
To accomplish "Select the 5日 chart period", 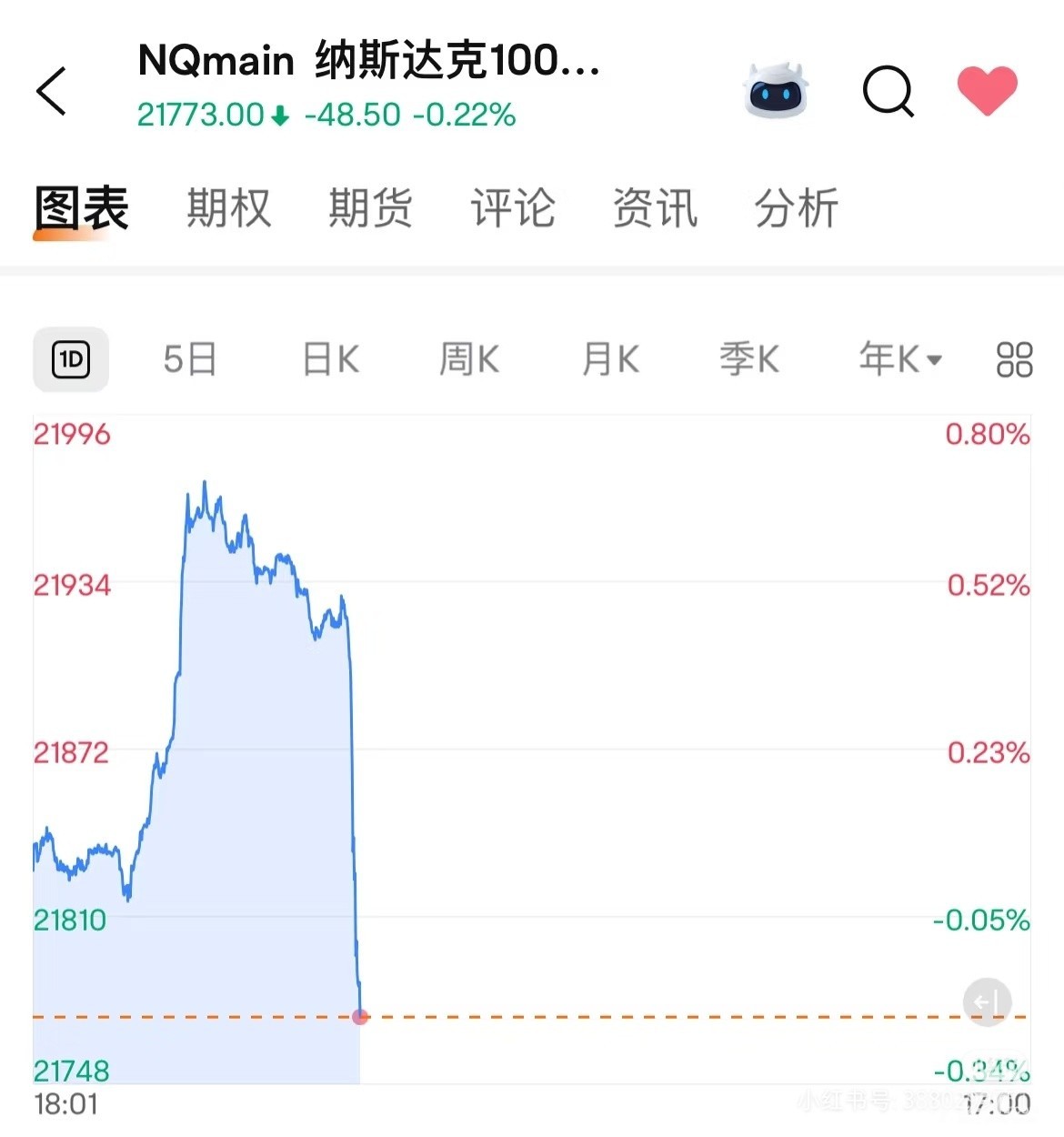I will pyautogui.click(x=190, y=359).
